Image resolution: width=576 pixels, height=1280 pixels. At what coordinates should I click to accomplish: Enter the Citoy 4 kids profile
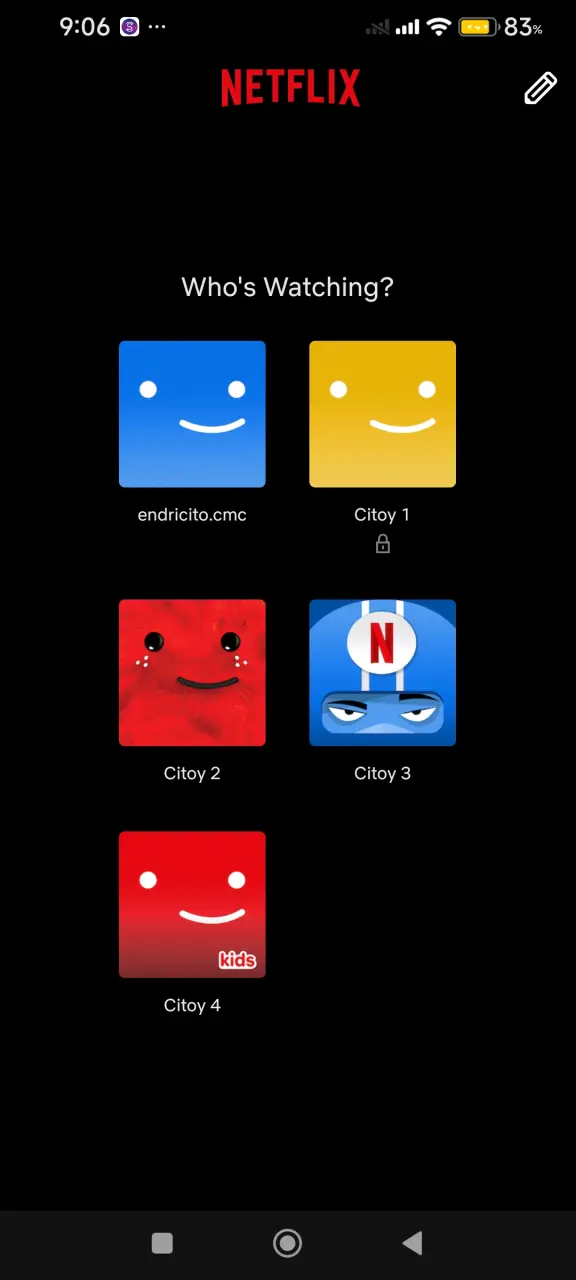[x=192, y=905]
